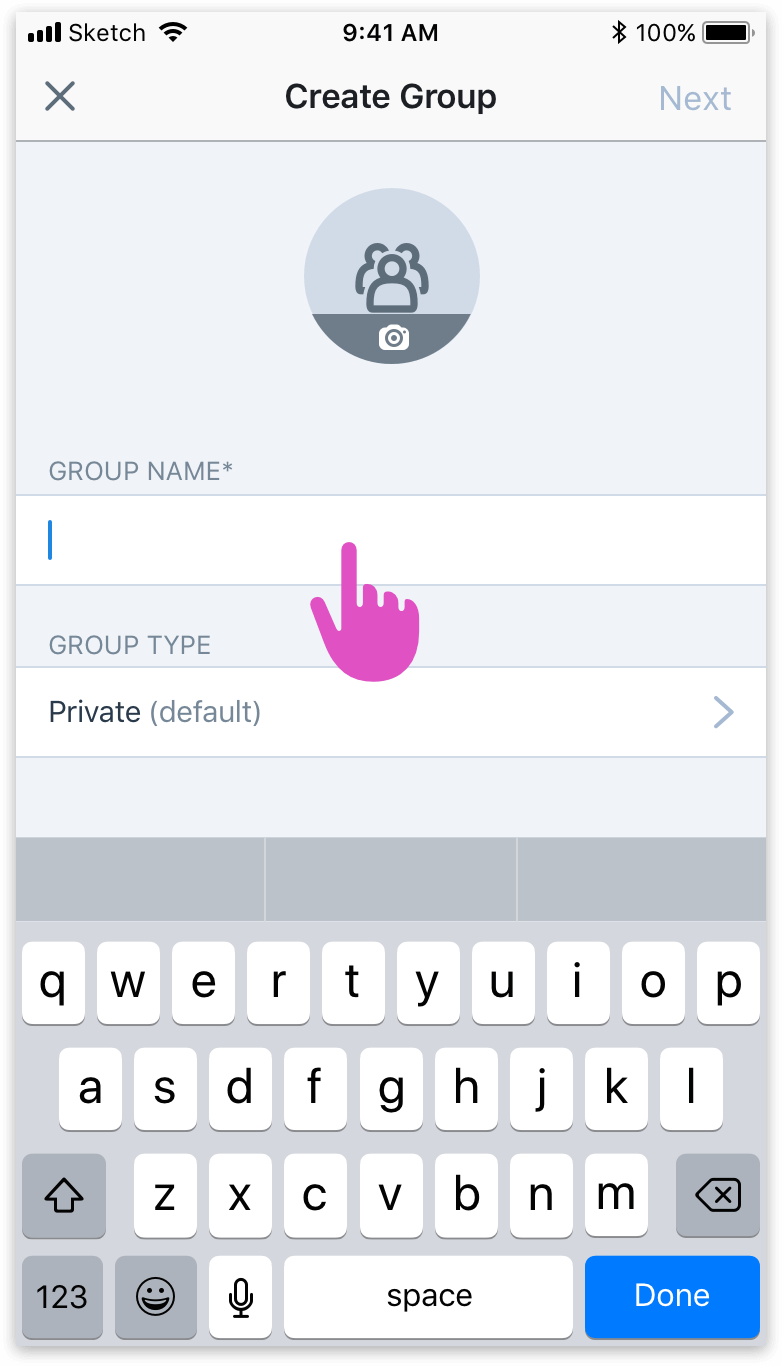Screen dimensions: 782x1366
Task: Add a group photo with camera icon
Action: 393,338
